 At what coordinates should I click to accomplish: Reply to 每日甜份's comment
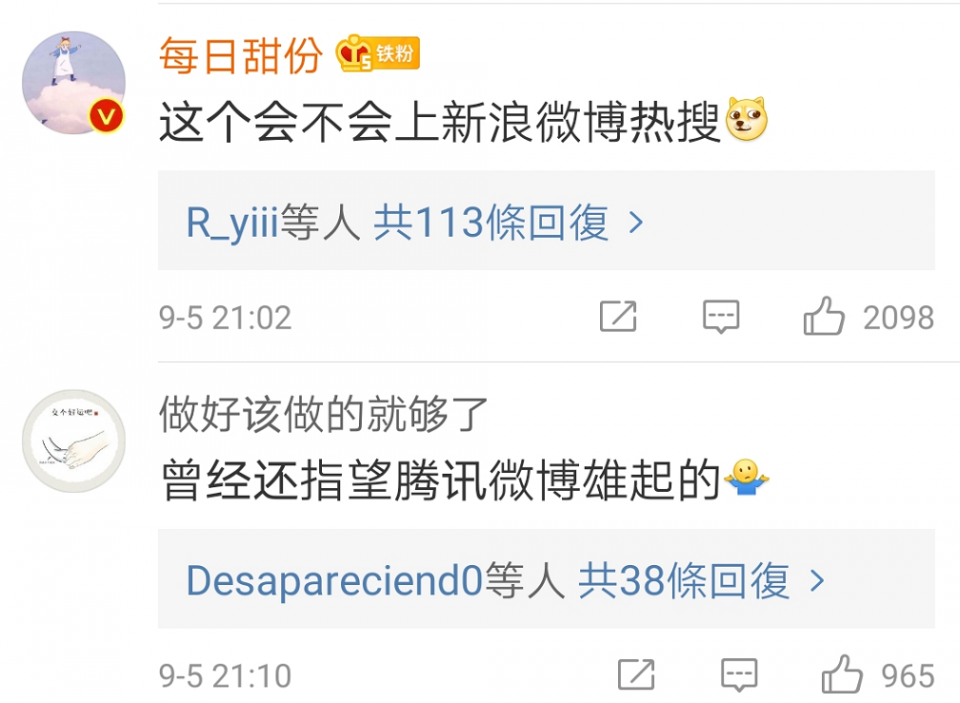(720, 317)
